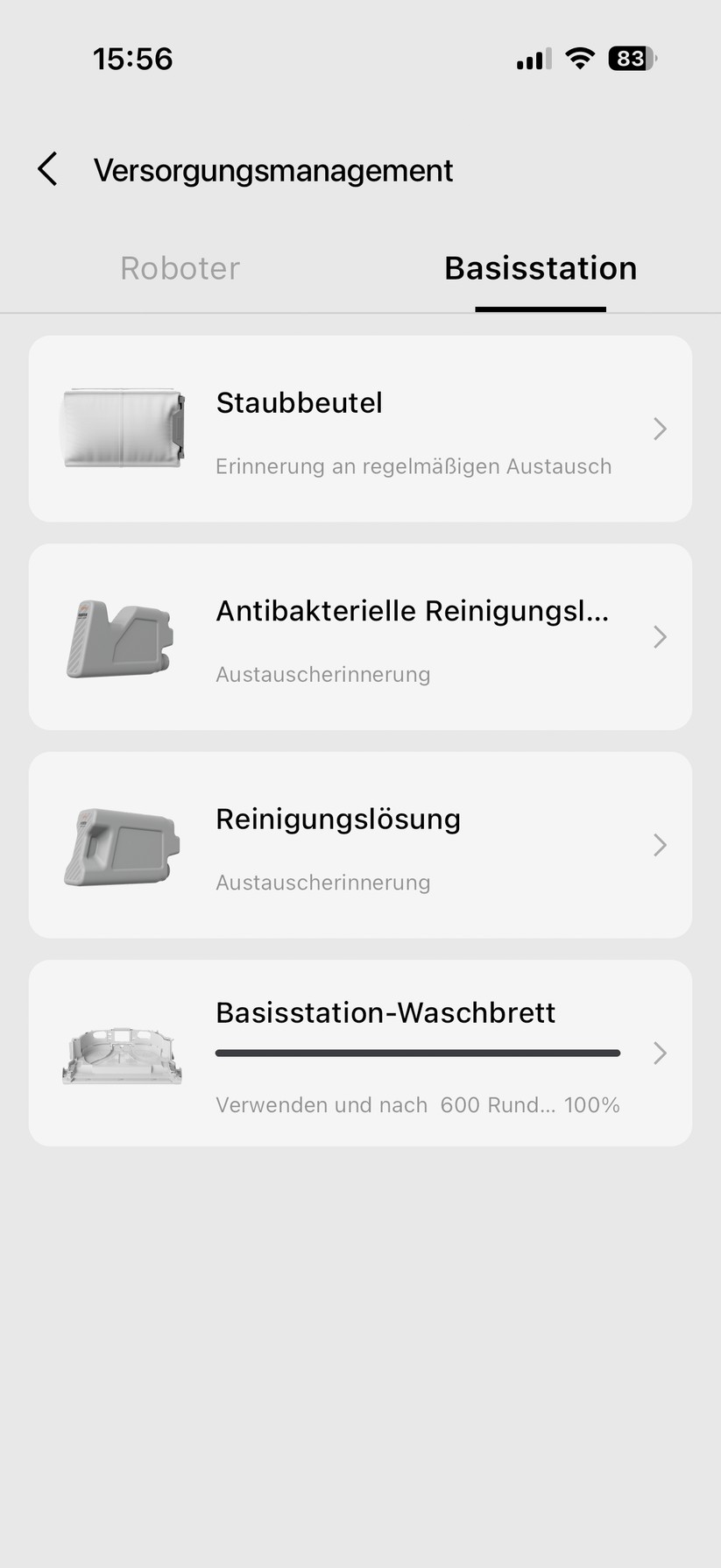Click the Staubbeutel dust bag icon
Screen dimensions: 721x1568
[121, 429]
